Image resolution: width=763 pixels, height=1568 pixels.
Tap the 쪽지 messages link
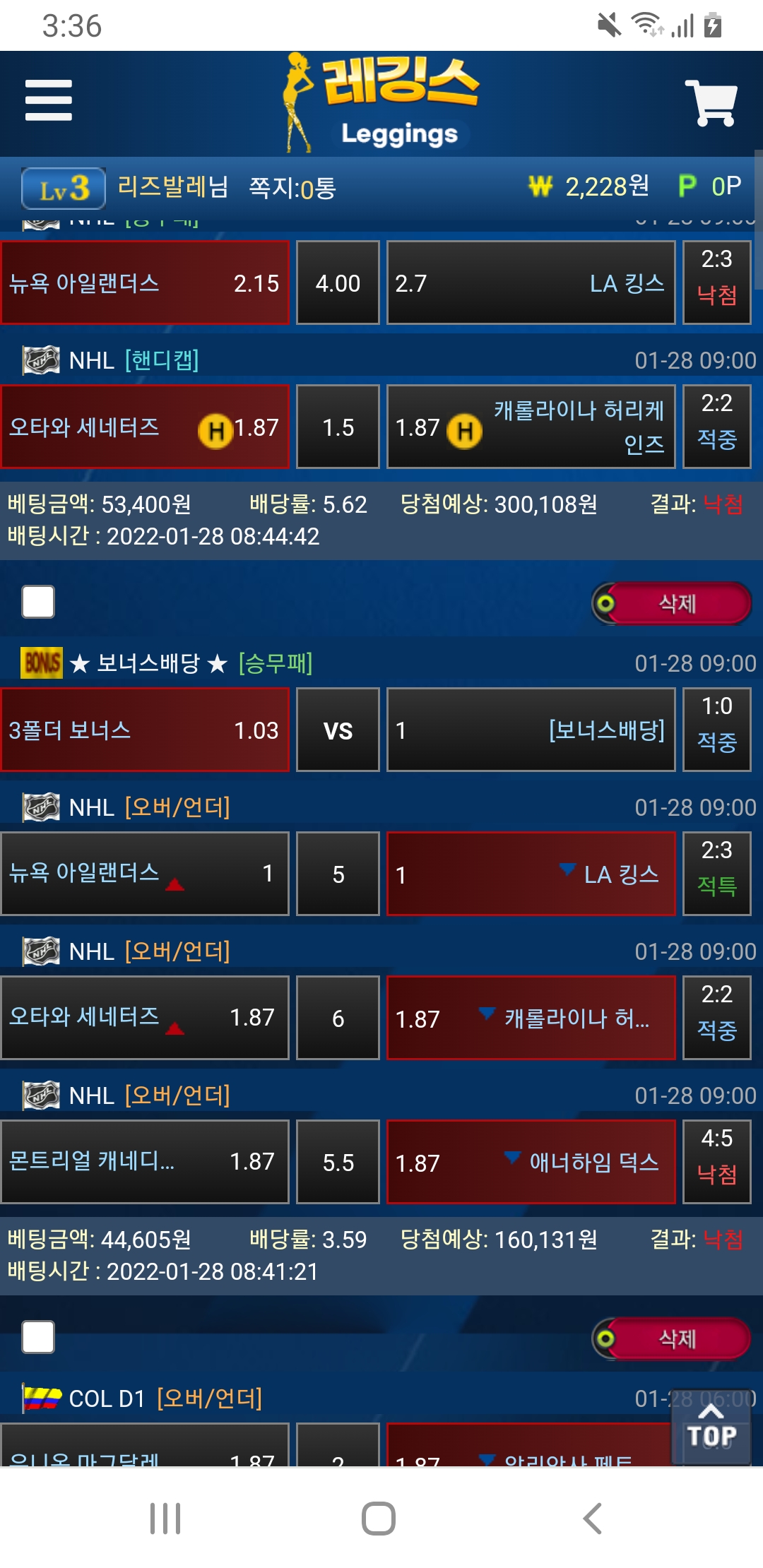[x=292, y=188]
